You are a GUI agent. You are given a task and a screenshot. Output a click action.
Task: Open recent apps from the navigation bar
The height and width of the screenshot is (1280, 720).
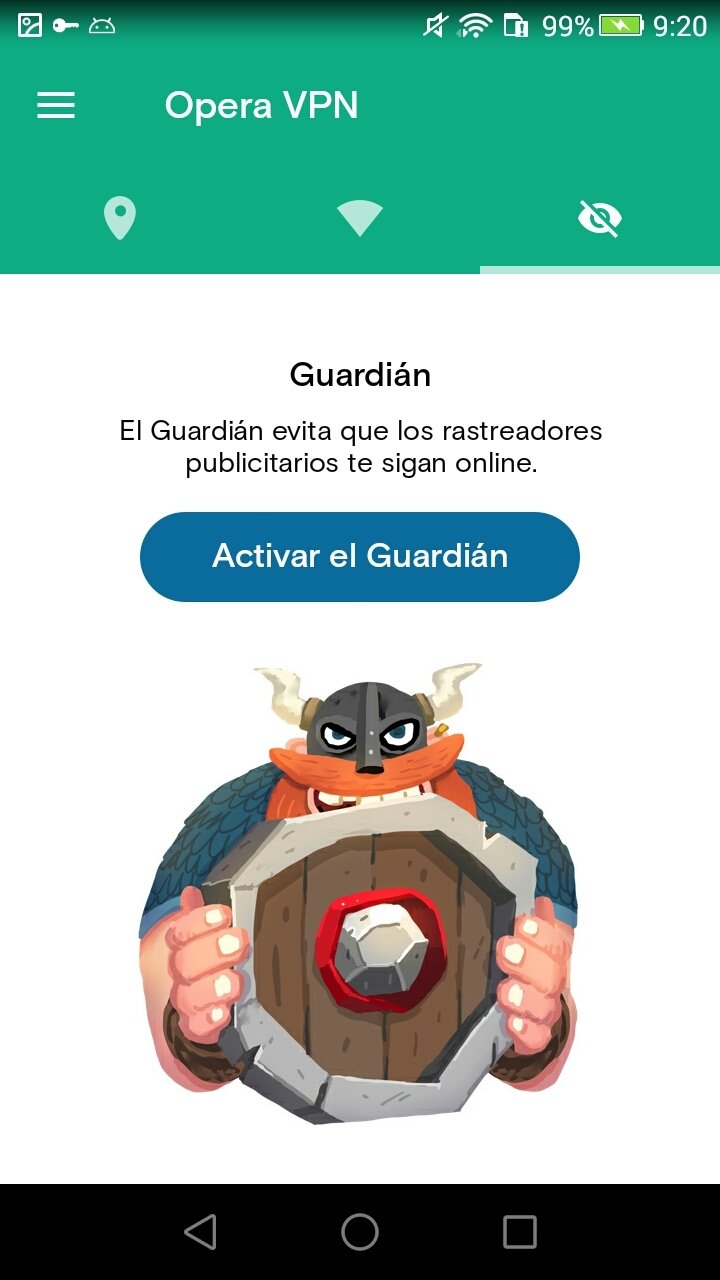520,1232
